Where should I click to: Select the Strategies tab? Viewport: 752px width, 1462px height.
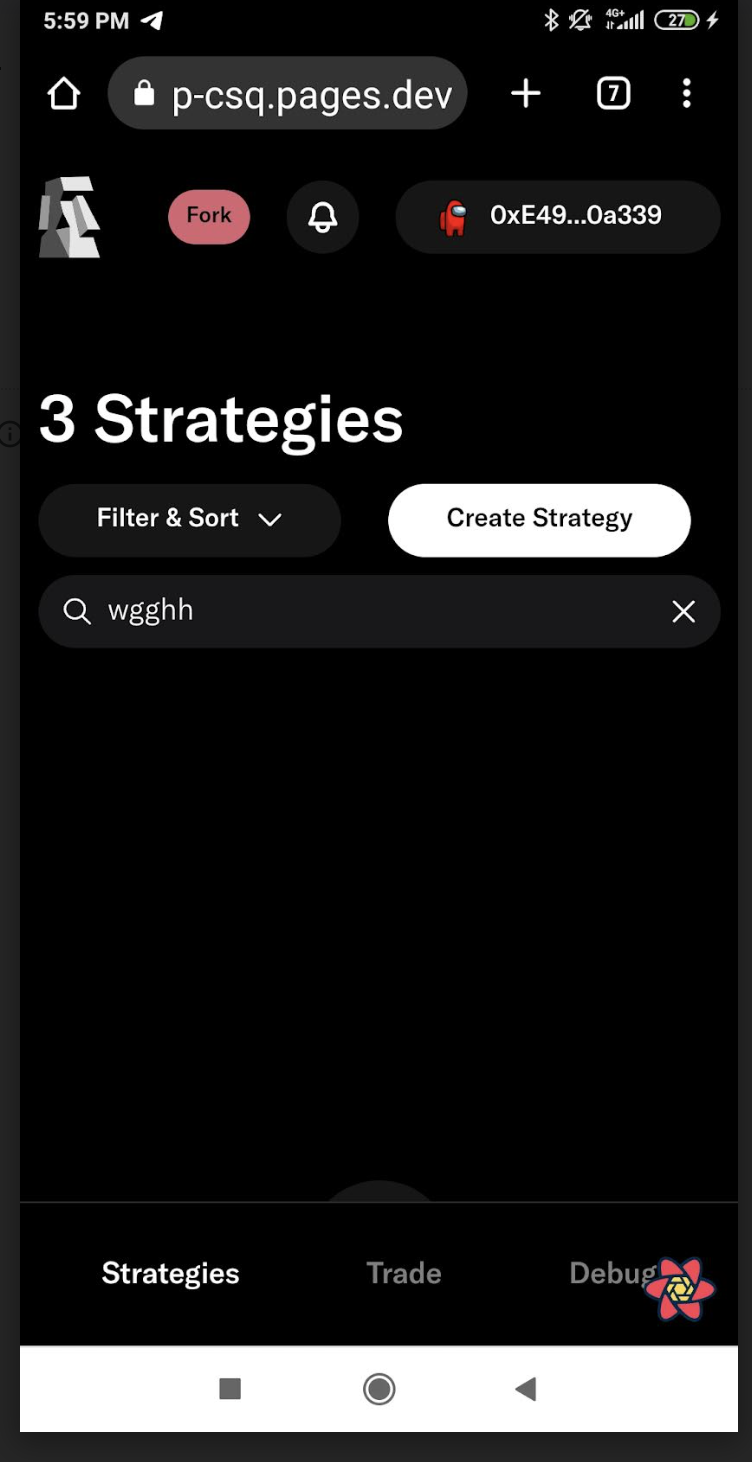171,1273
